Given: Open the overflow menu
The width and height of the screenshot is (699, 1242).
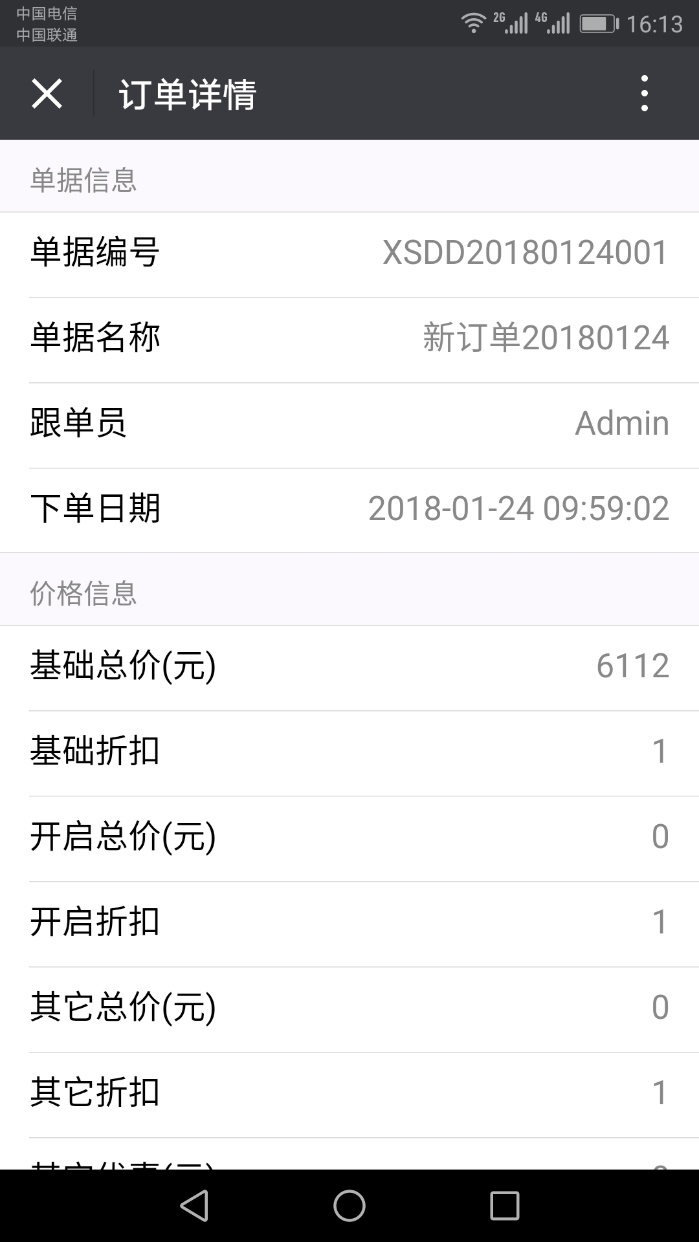Looking at the screenshot, I should 645,94.
